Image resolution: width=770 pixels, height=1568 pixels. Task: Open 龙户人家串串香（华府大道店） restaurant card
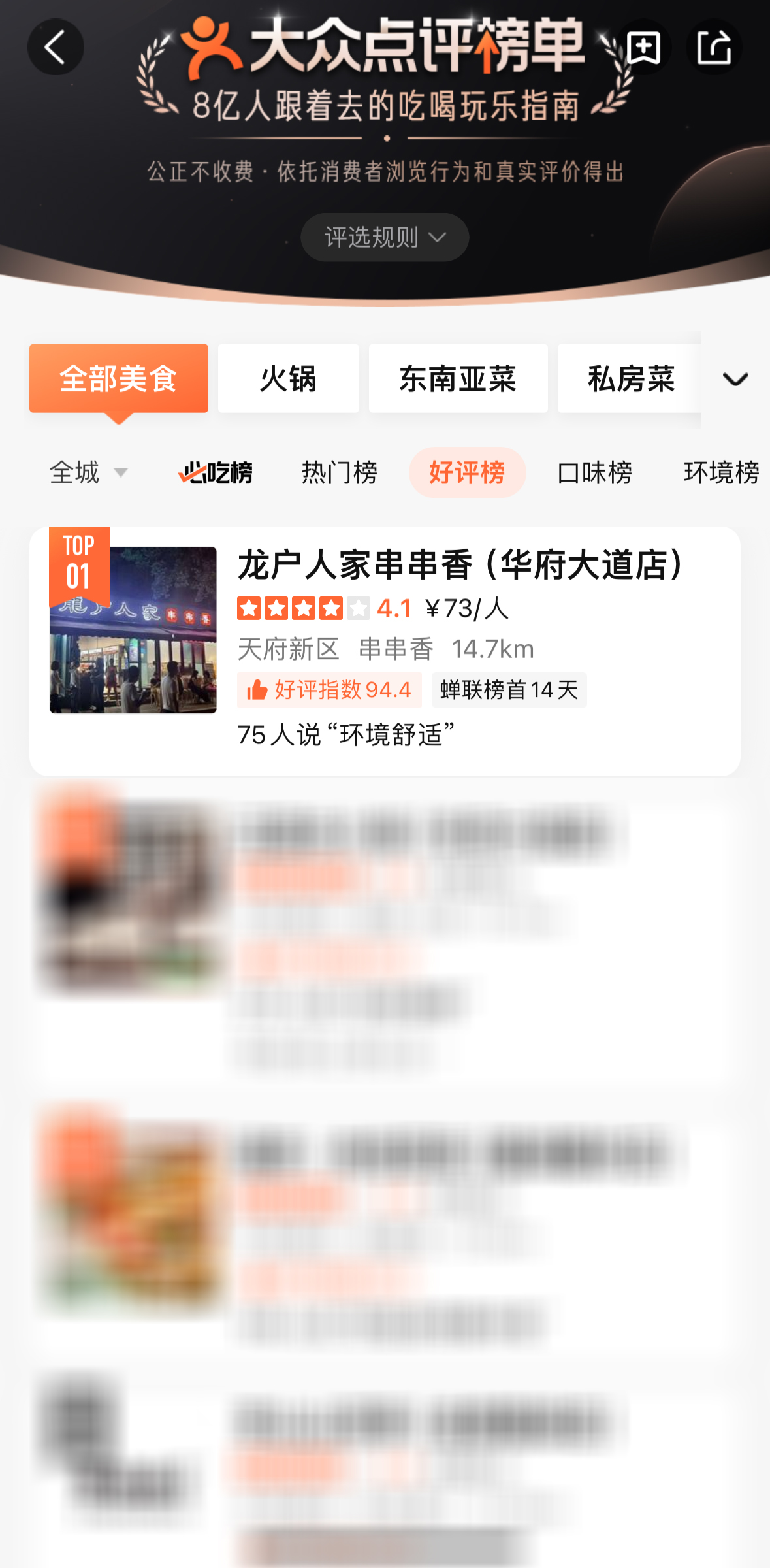385,651
